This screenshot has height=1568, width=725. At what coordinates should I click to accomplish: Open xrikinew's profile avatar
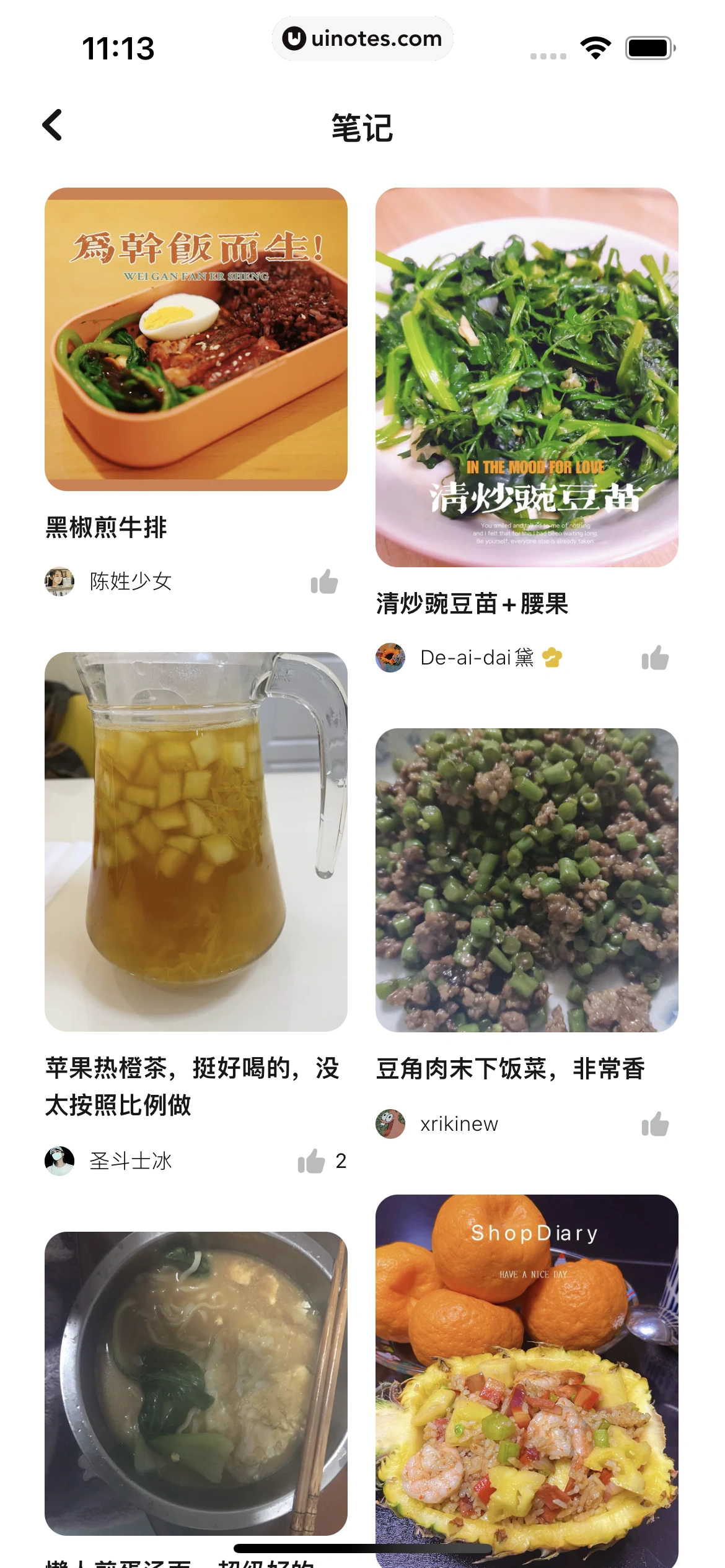point(391,1123)
